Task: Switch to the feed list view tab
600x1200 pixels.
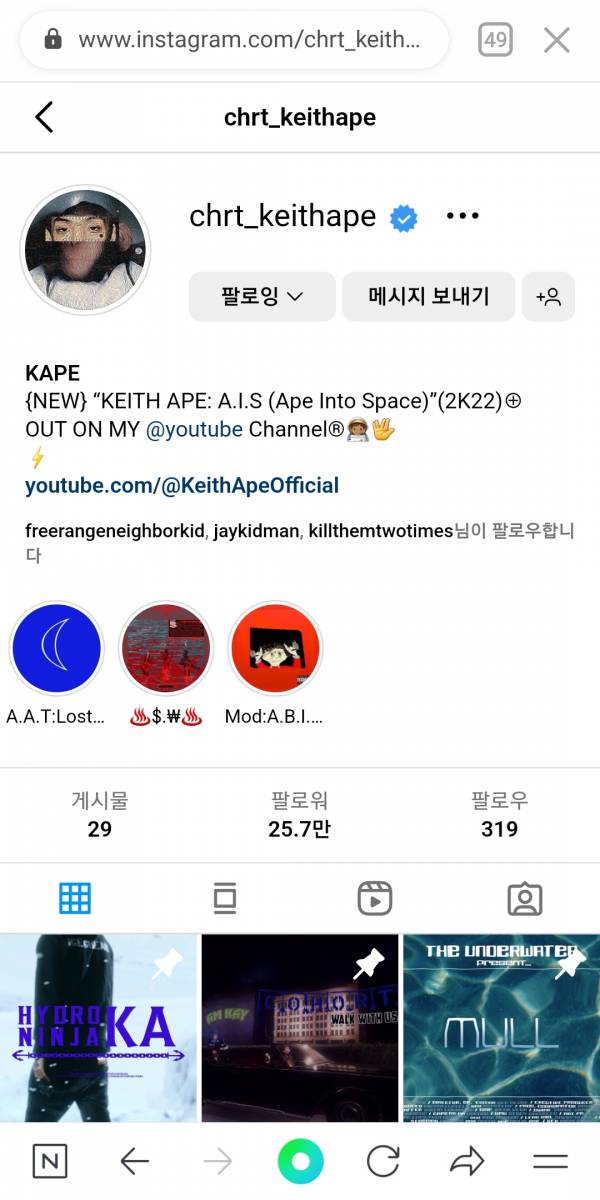Action: [x=225, y=898]
